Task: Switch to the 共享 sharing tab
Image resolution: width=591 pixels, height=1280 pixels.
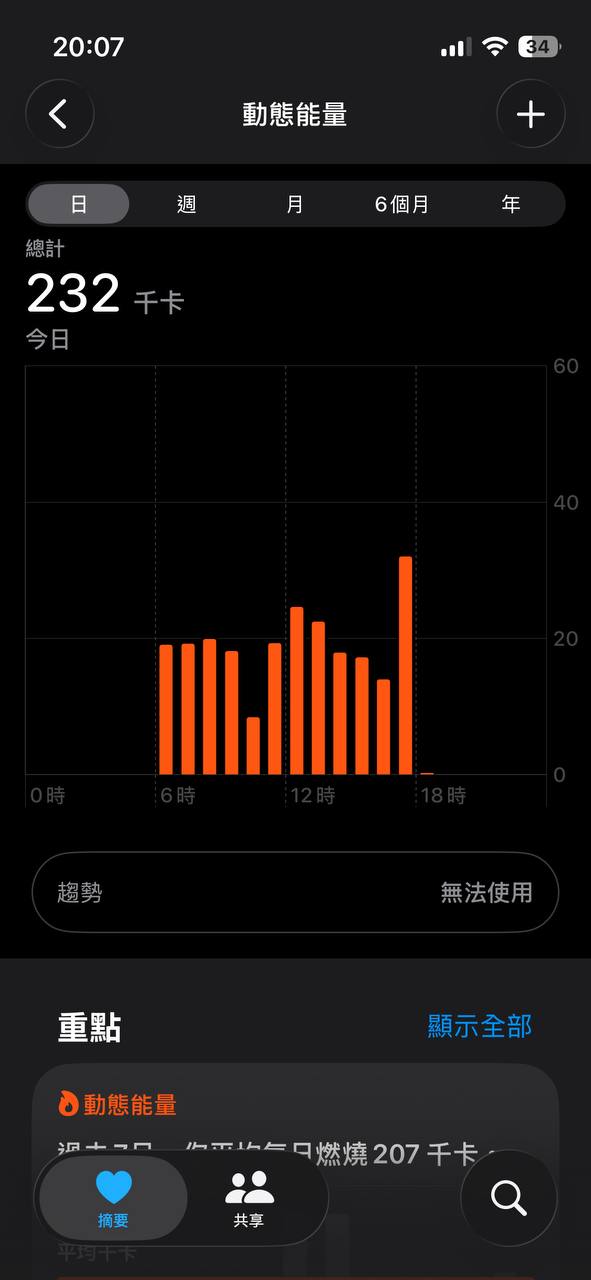Action: [x=249, y=1199]
